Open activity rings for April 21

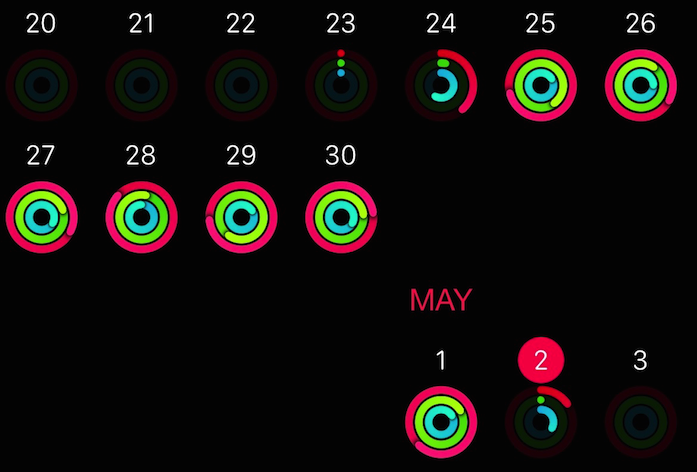pos(141,86)
